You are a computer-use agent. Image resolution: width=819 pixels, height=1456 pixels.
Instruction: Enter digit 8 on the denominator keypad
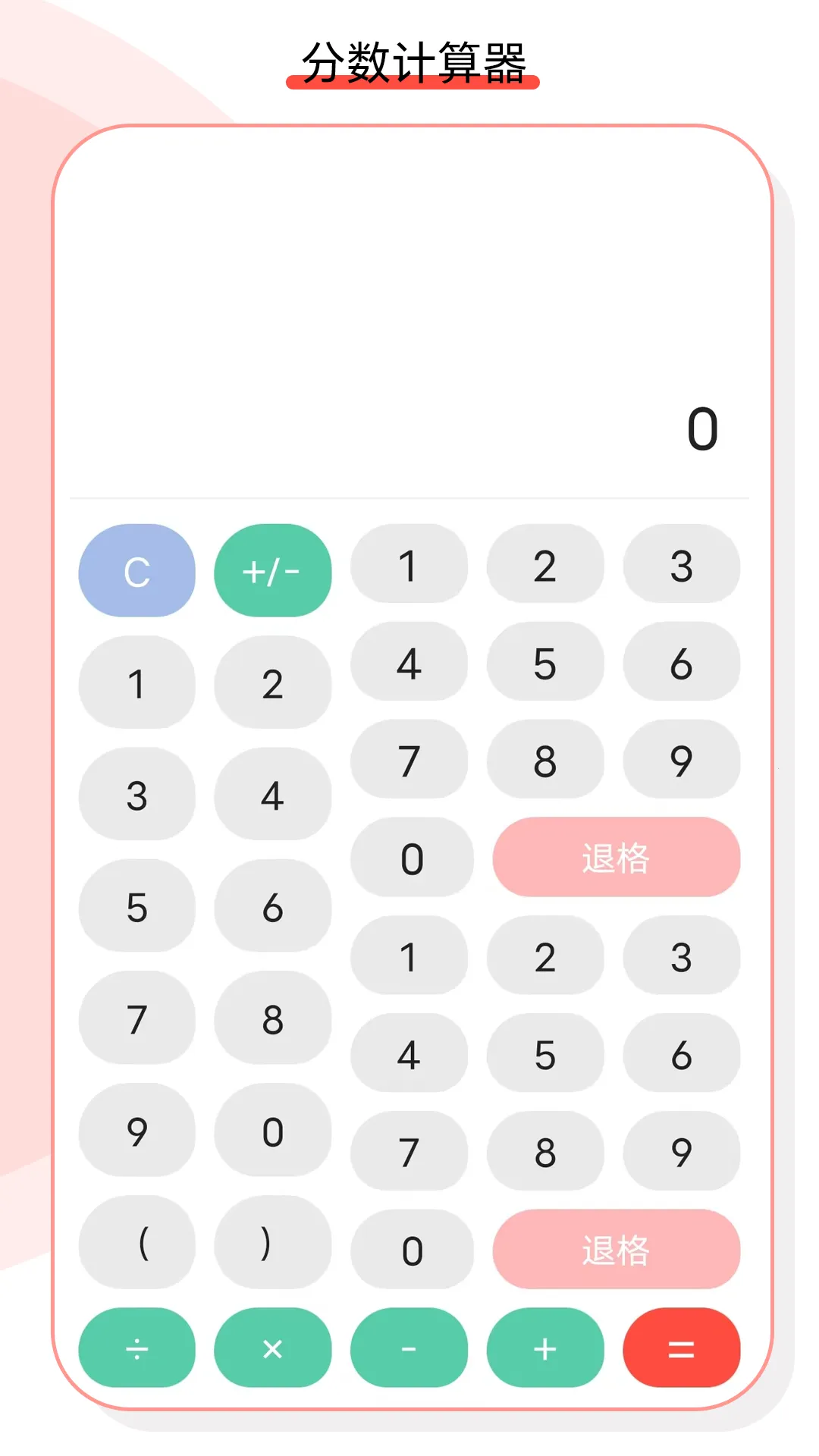544,1153
